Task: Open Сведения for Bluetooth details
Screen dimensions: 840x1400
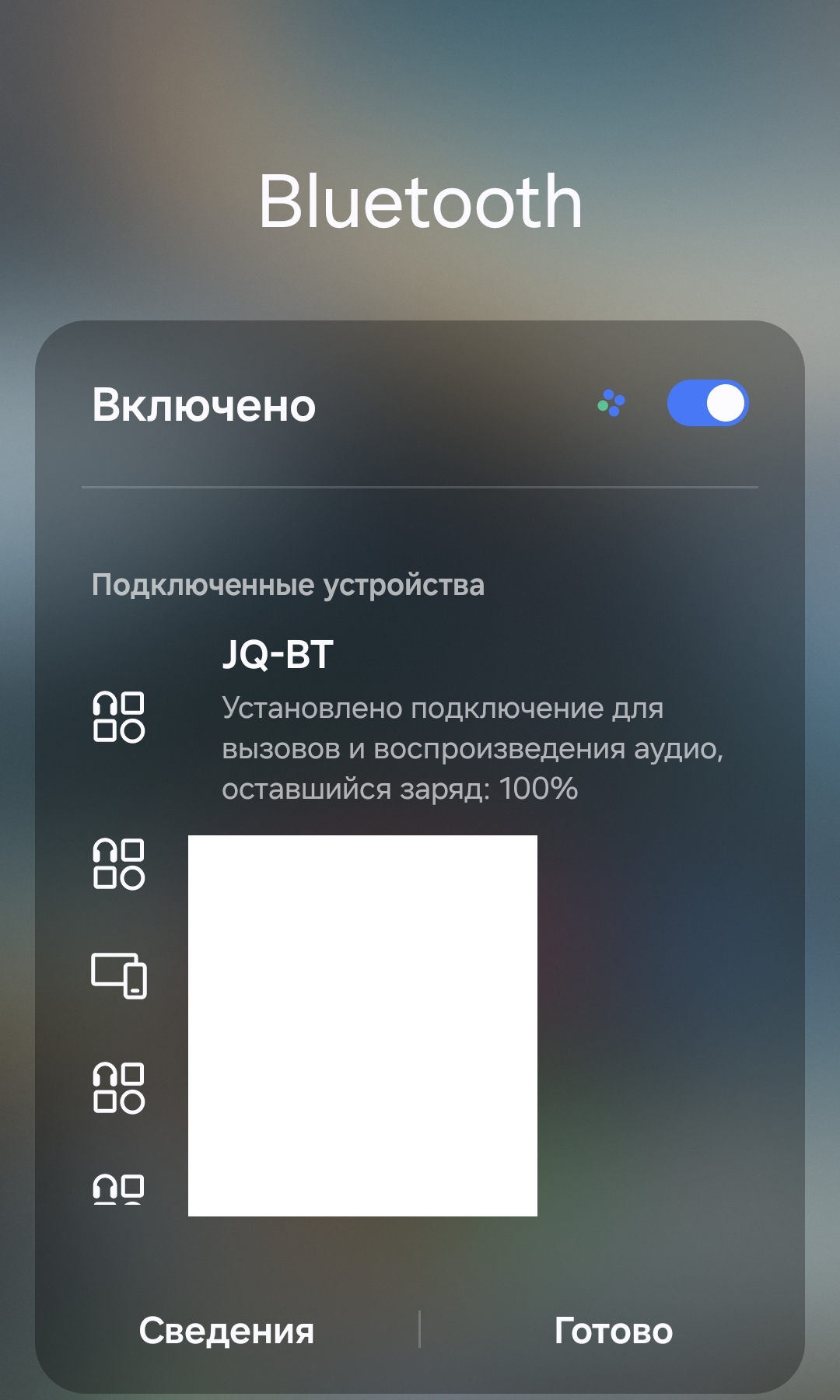Action: click(226, 1331)
